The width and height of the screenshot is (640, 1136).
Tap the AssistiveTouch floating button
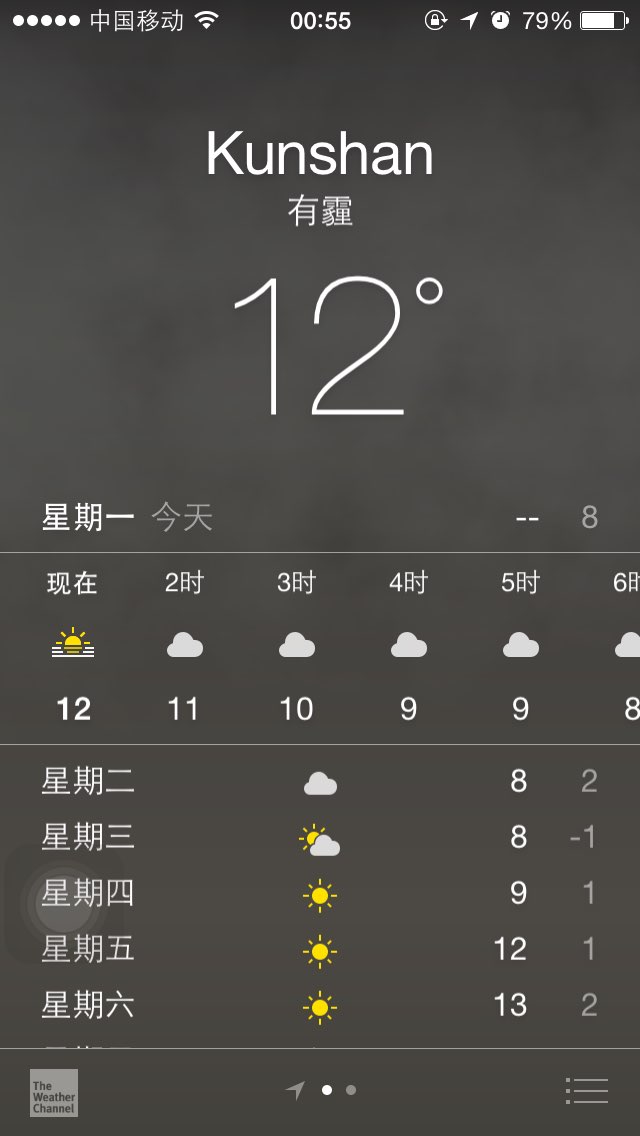tap(64, 903)
